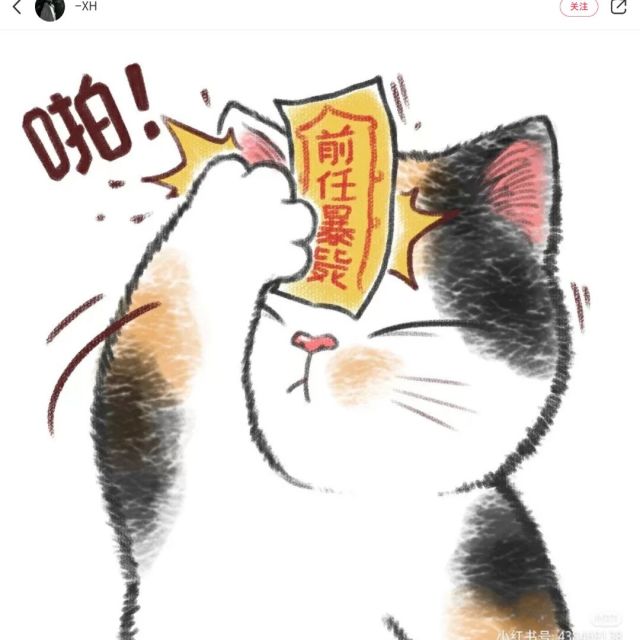
Task: Go back using the top-left arrow
Action: pyautogui.click(x=16, y=6)
